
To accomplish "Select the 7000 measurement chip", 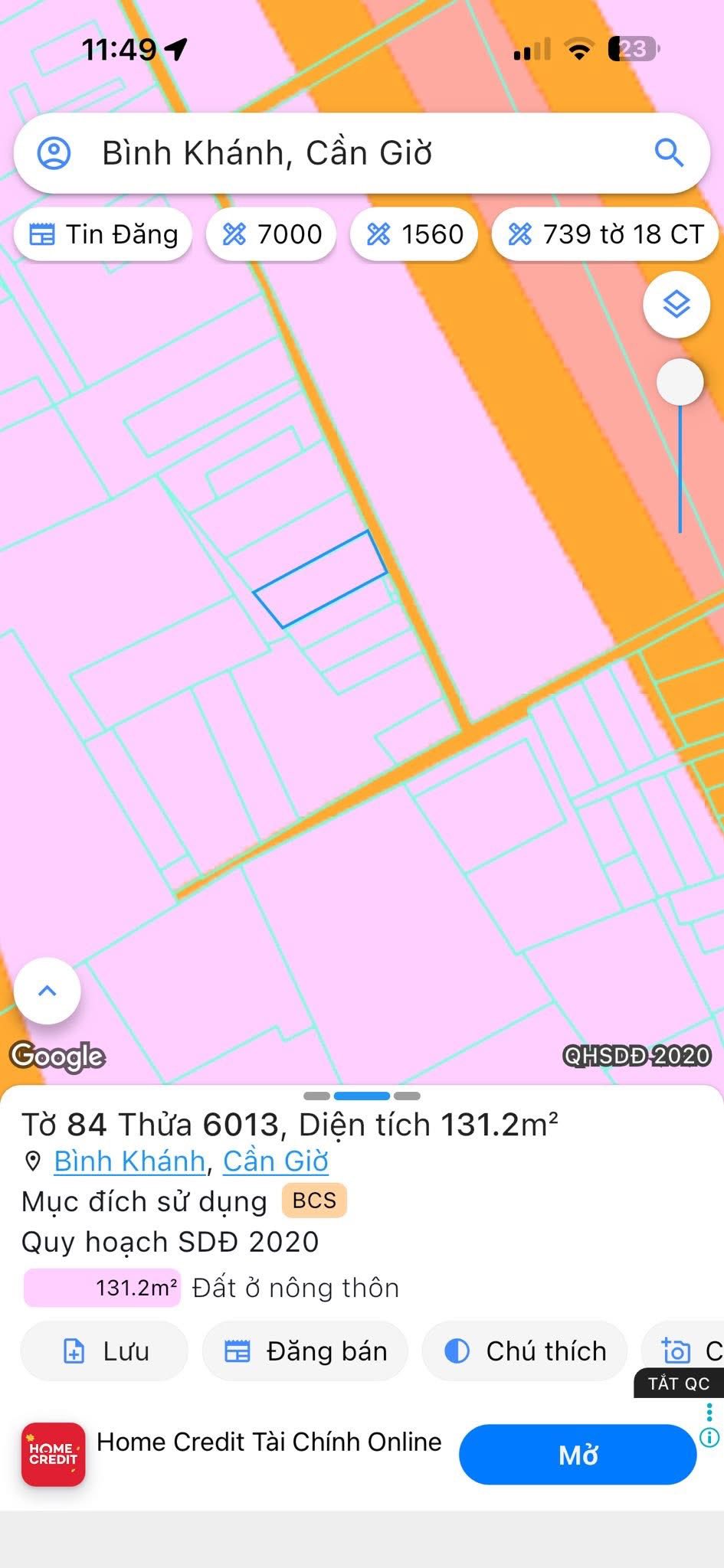I will (x=270, y=234).
